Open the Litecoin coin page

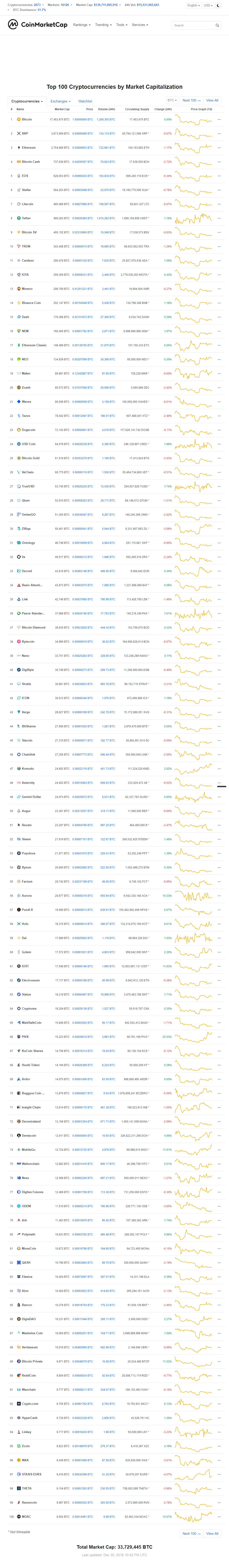coord(27,204)
